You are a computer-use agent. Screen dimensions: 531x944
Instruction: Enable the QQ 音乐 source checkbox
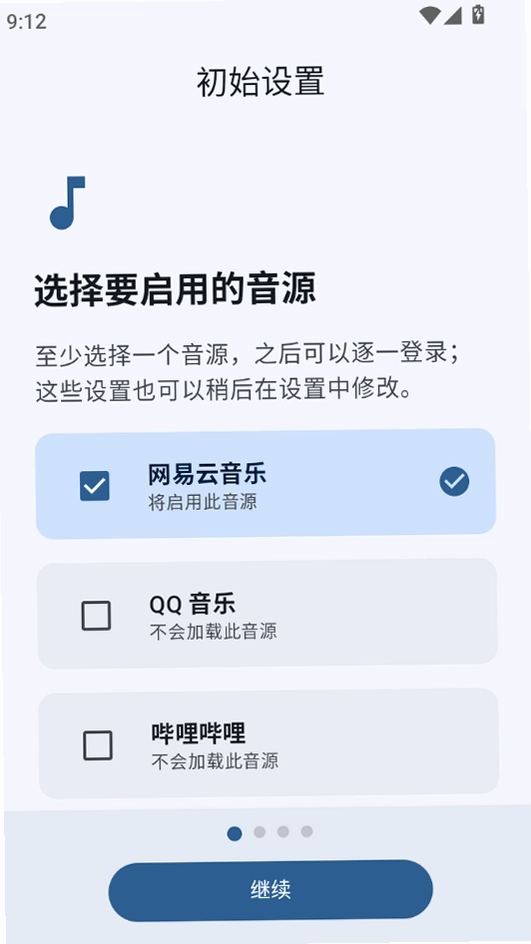96,615
